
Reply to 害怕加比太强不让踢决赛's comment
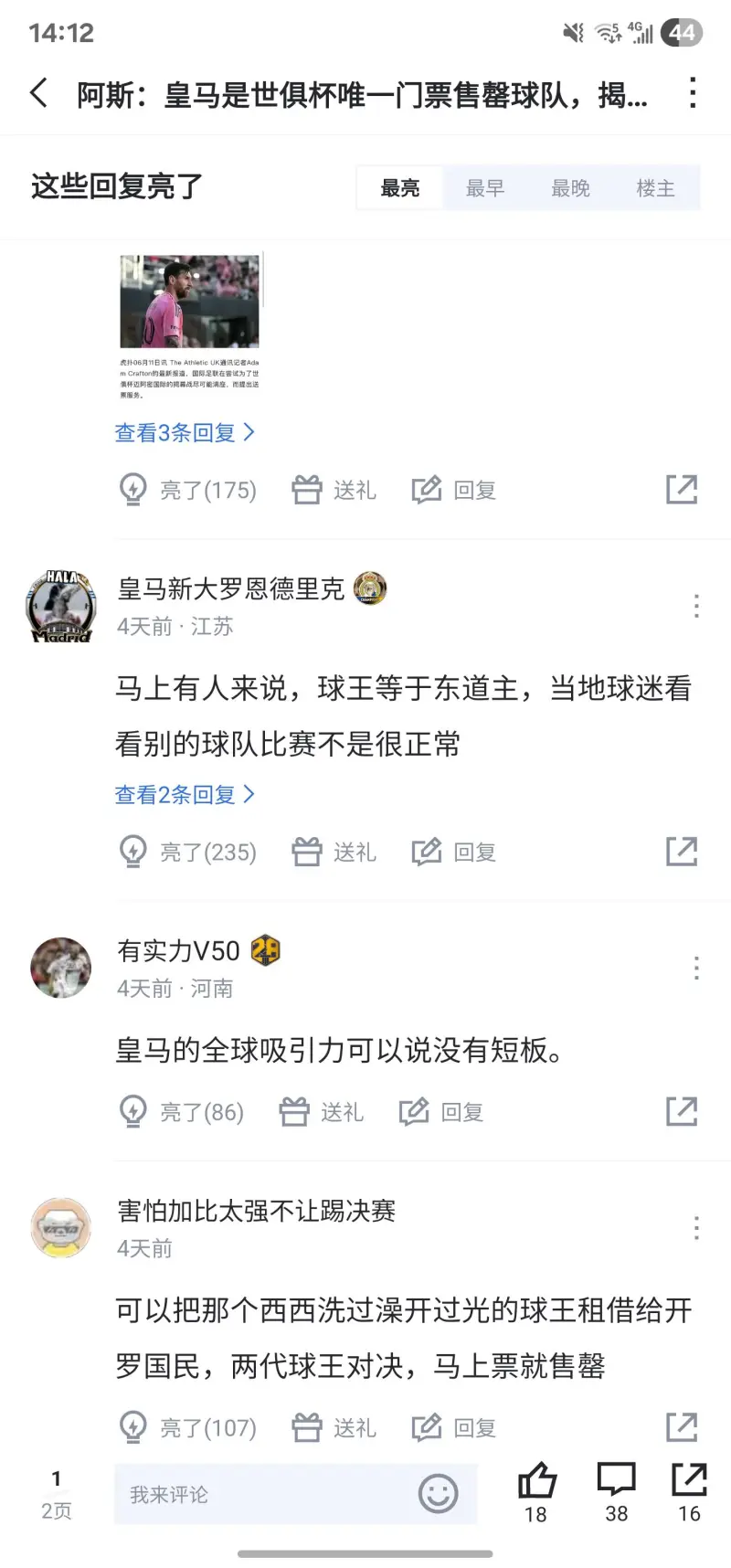[x=454, y=1427]
